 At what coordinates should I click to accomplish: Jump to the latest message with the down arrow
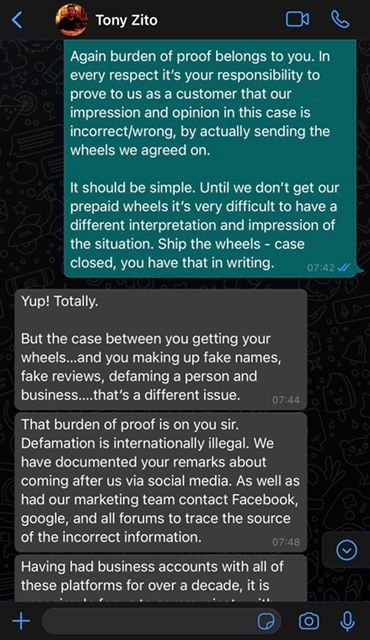(347, 550)
